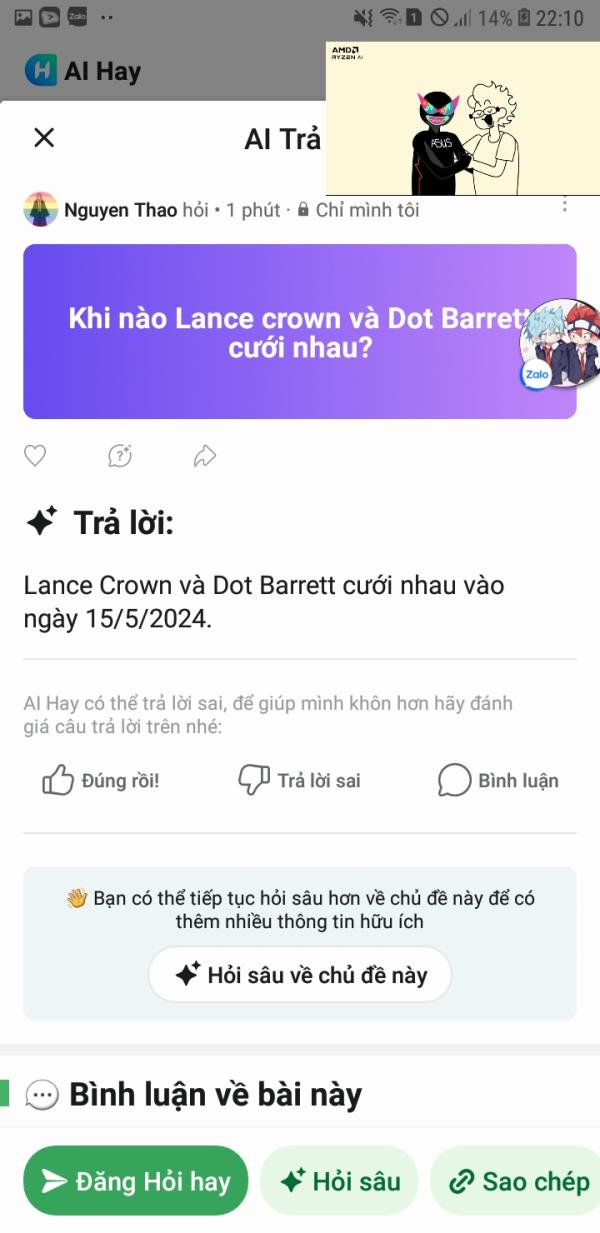Copy the answer with Sao chép
This screenshot has width=600, height=1233.
pos(518,1181)
